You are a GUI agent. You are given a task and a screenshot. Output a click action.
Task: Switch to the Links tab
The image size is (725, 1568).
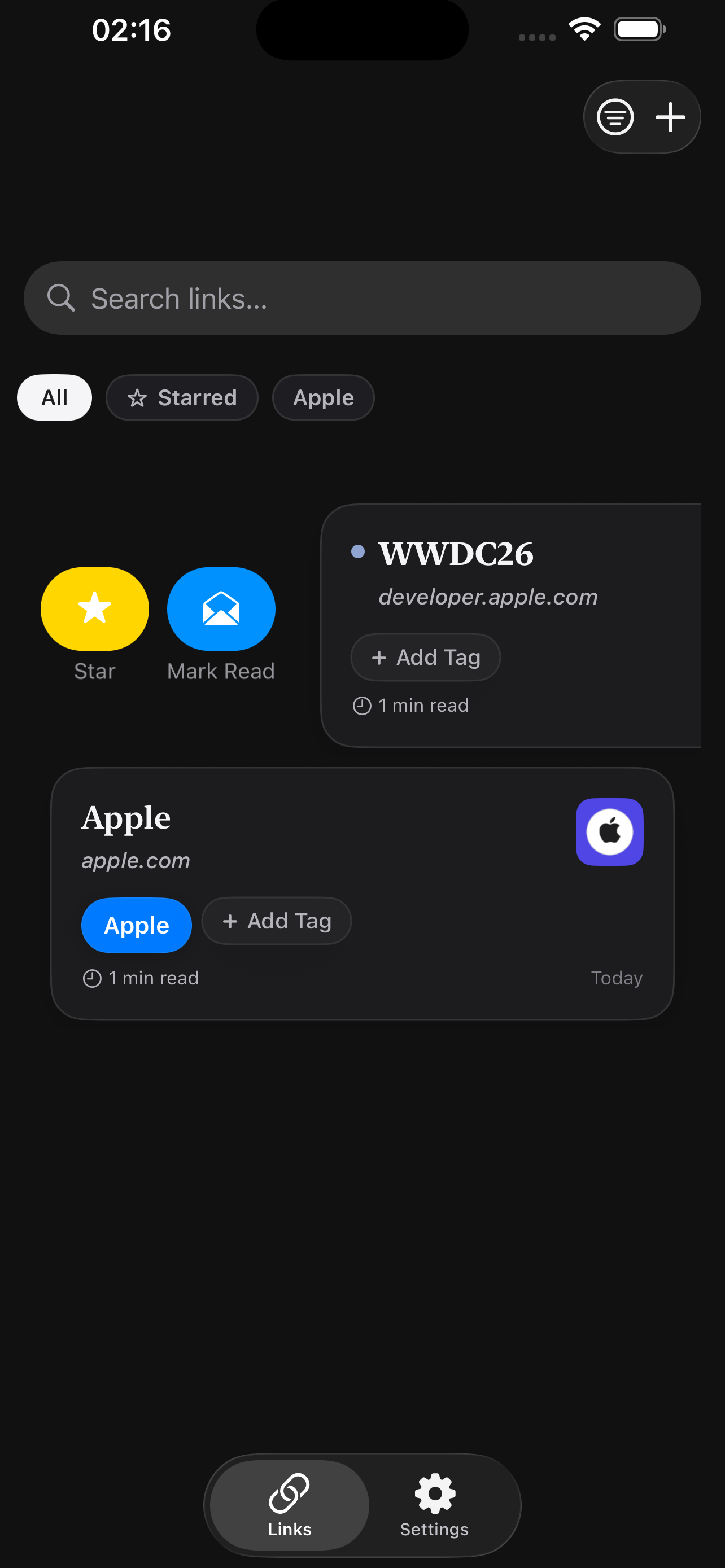tap(289, 1504)
